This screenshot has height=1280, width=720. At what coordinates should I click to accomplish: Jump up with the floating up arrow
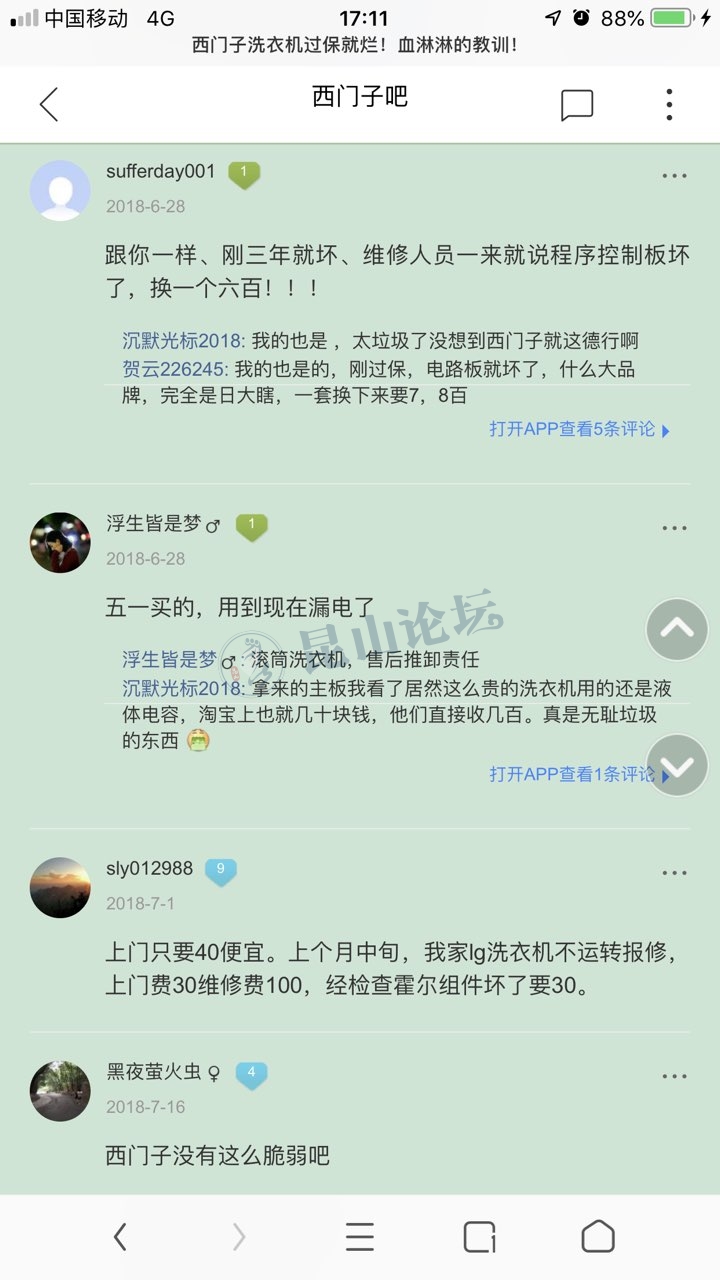point(677,629)
